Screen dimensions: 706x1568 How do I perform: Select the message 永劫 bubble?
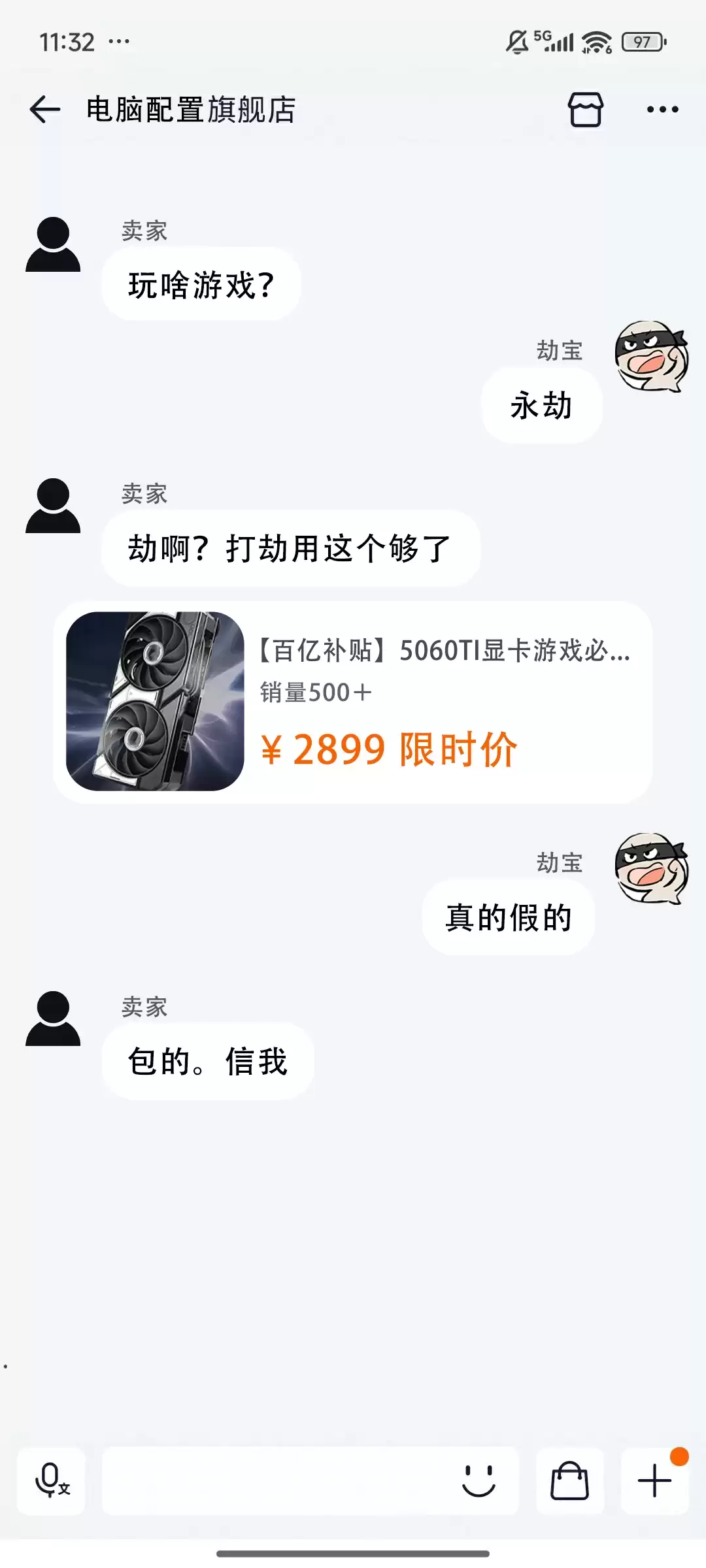[541, 405]
